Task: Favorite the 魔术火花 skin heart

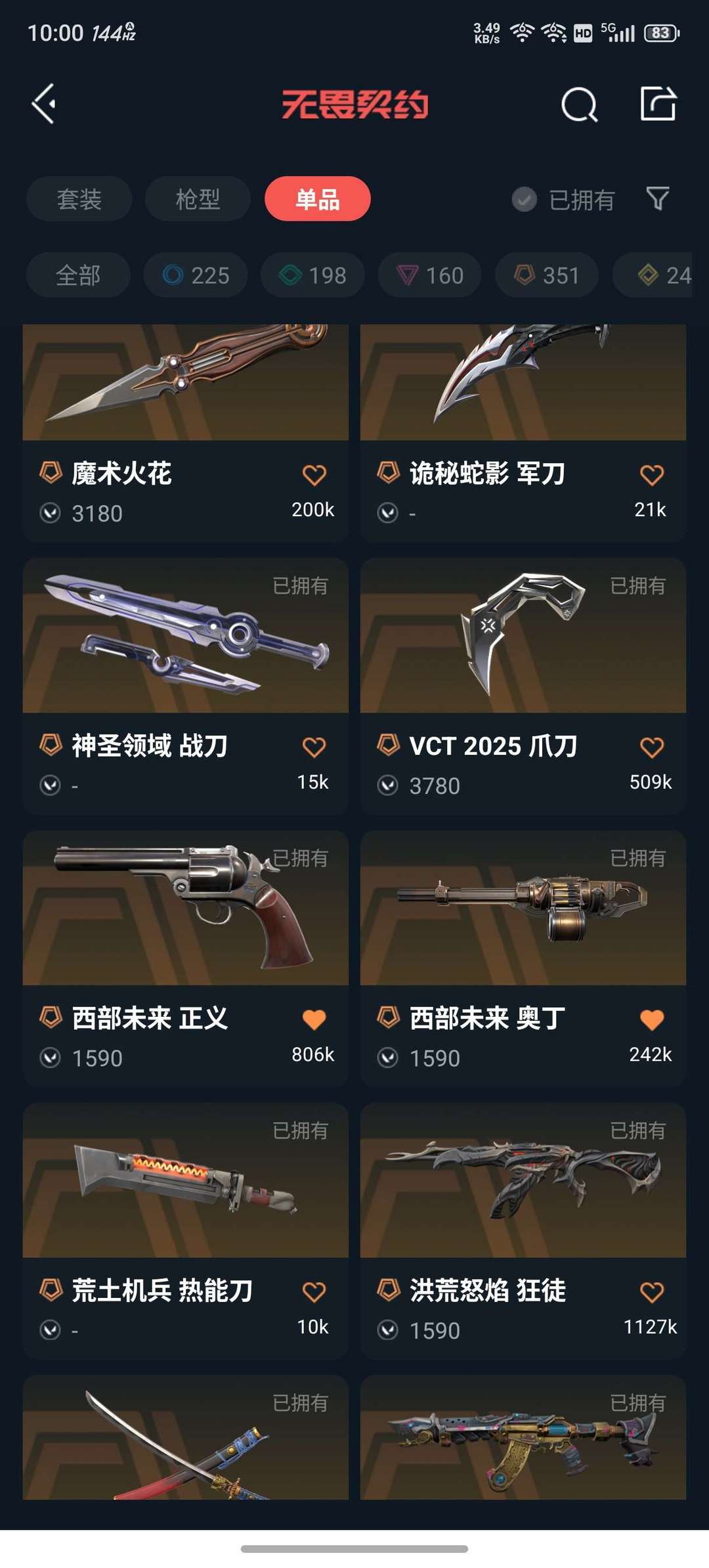Action: click(314, 474)
